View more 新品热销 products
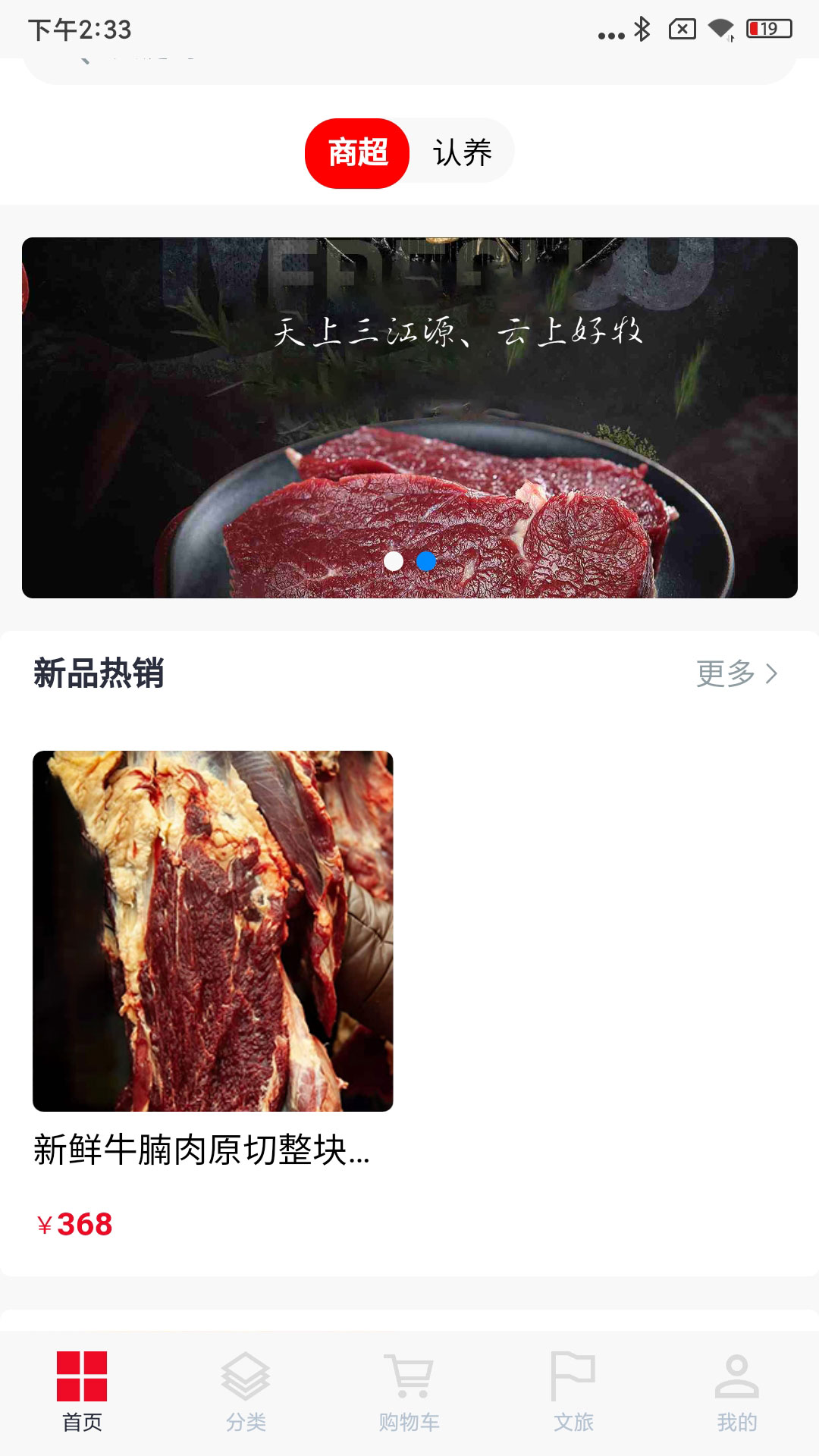The image size is (819, 1456). (736, 673)
